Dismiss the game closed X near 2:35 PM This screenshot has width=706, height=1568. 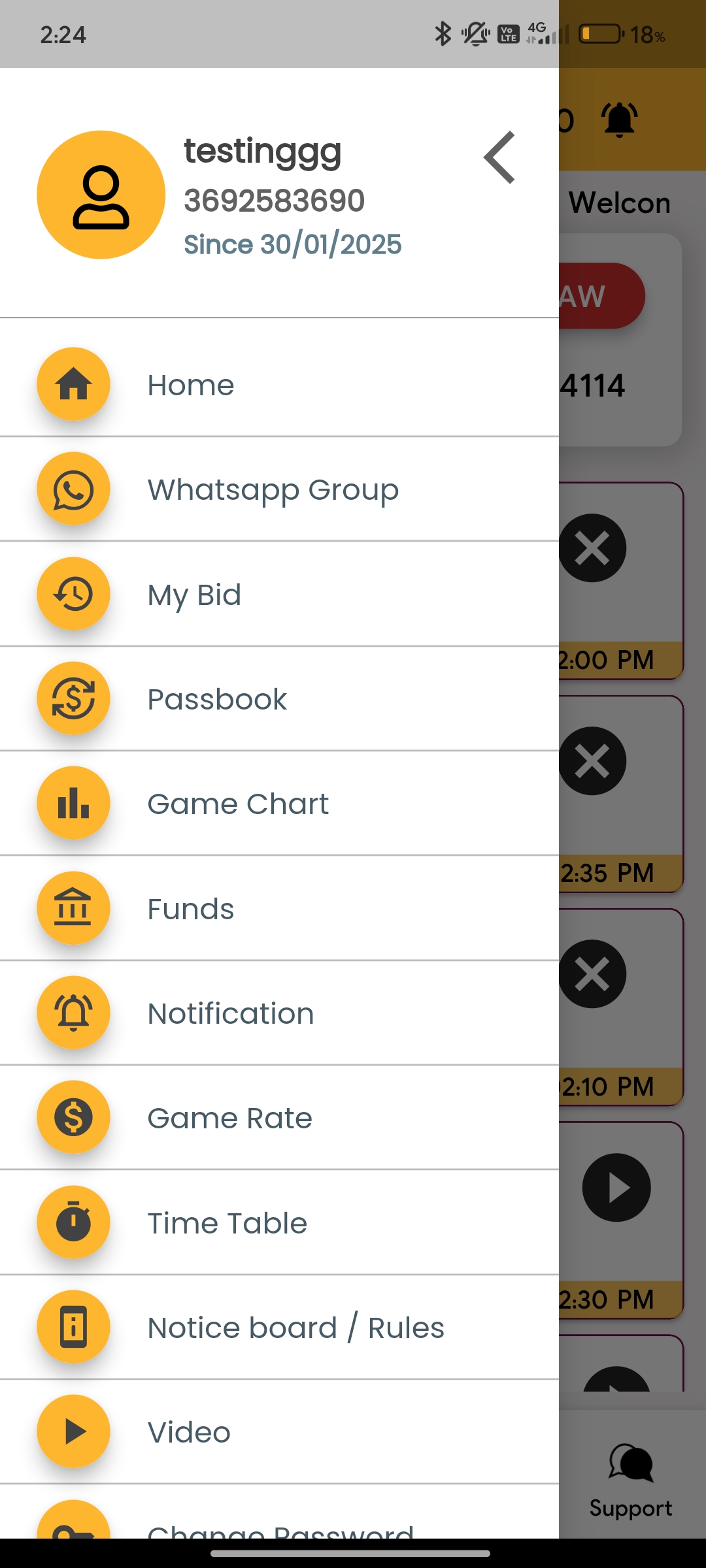594,760
